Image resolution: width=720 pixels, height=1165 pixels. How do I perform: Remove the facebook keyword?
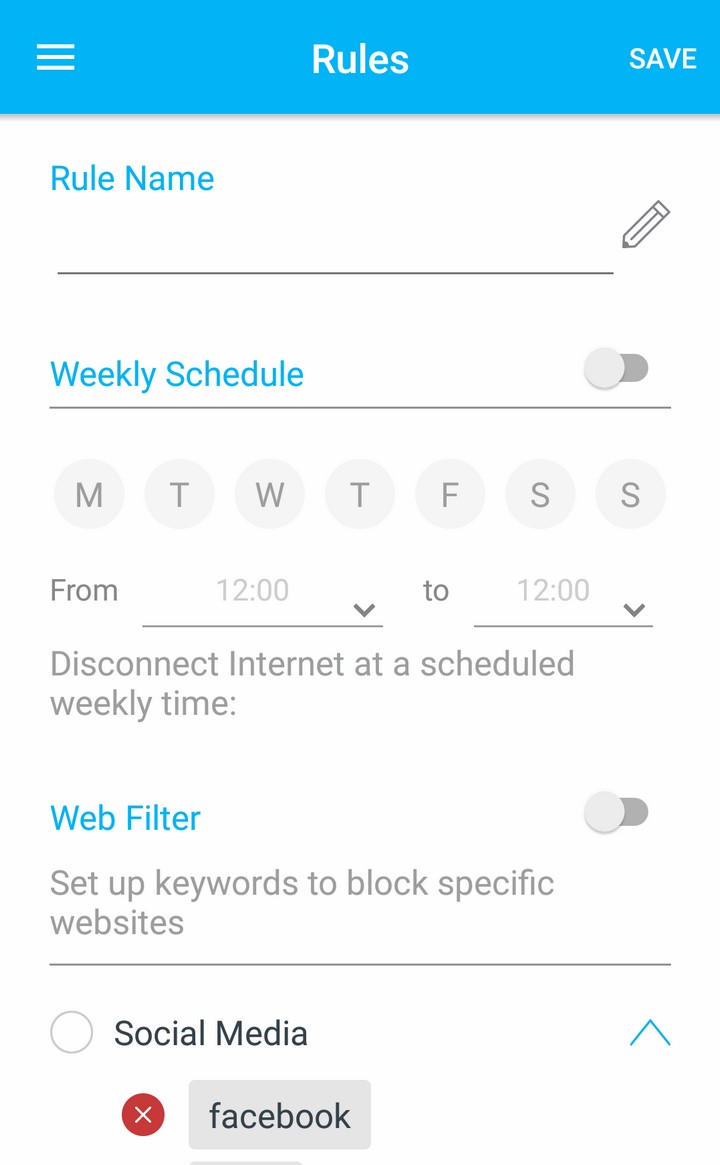143,1114
